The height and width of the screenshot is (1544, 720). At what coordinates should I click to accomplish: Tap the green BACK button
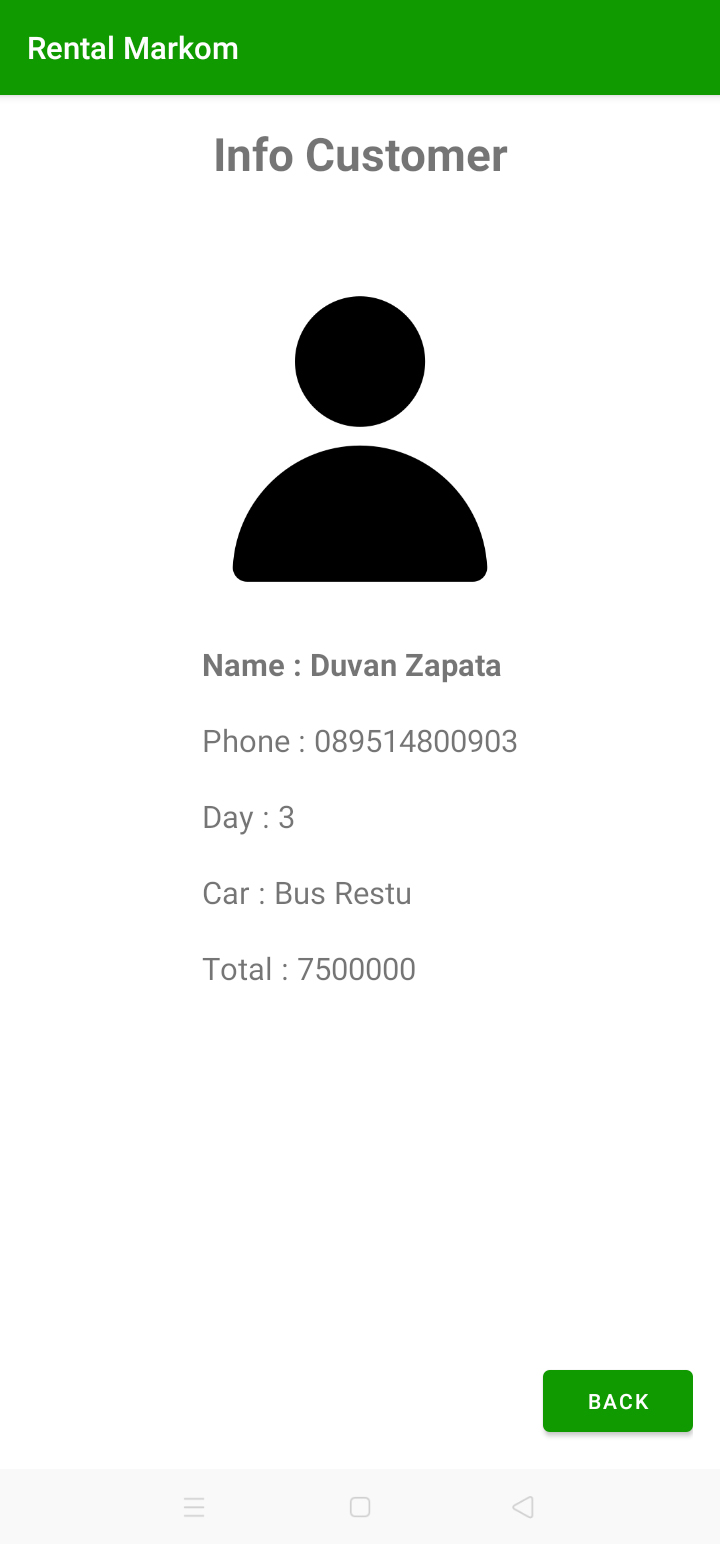[x=618, y=1401]
